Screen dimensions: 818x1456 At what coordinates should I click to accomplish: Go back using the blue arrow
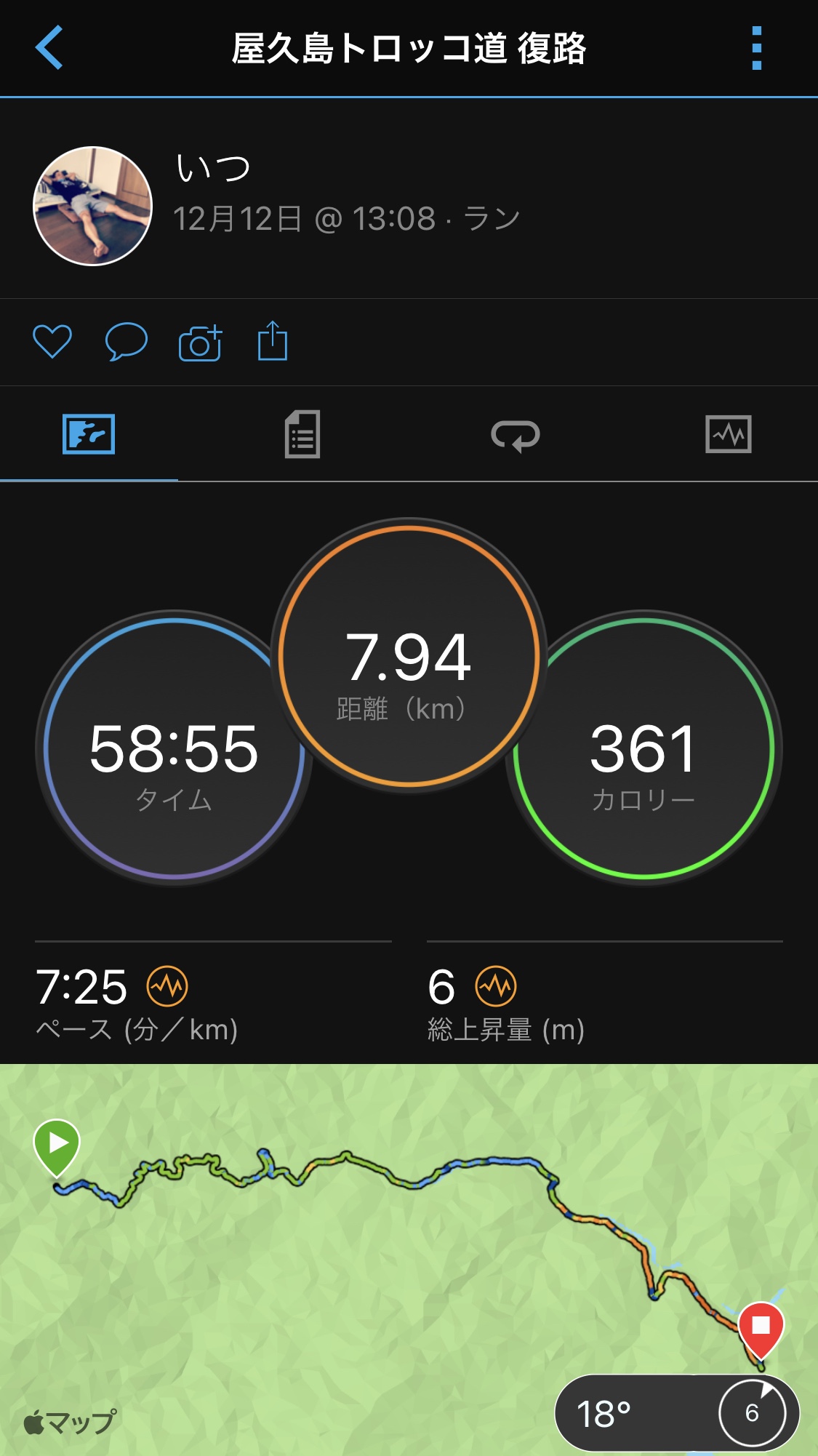coord(49,48)
